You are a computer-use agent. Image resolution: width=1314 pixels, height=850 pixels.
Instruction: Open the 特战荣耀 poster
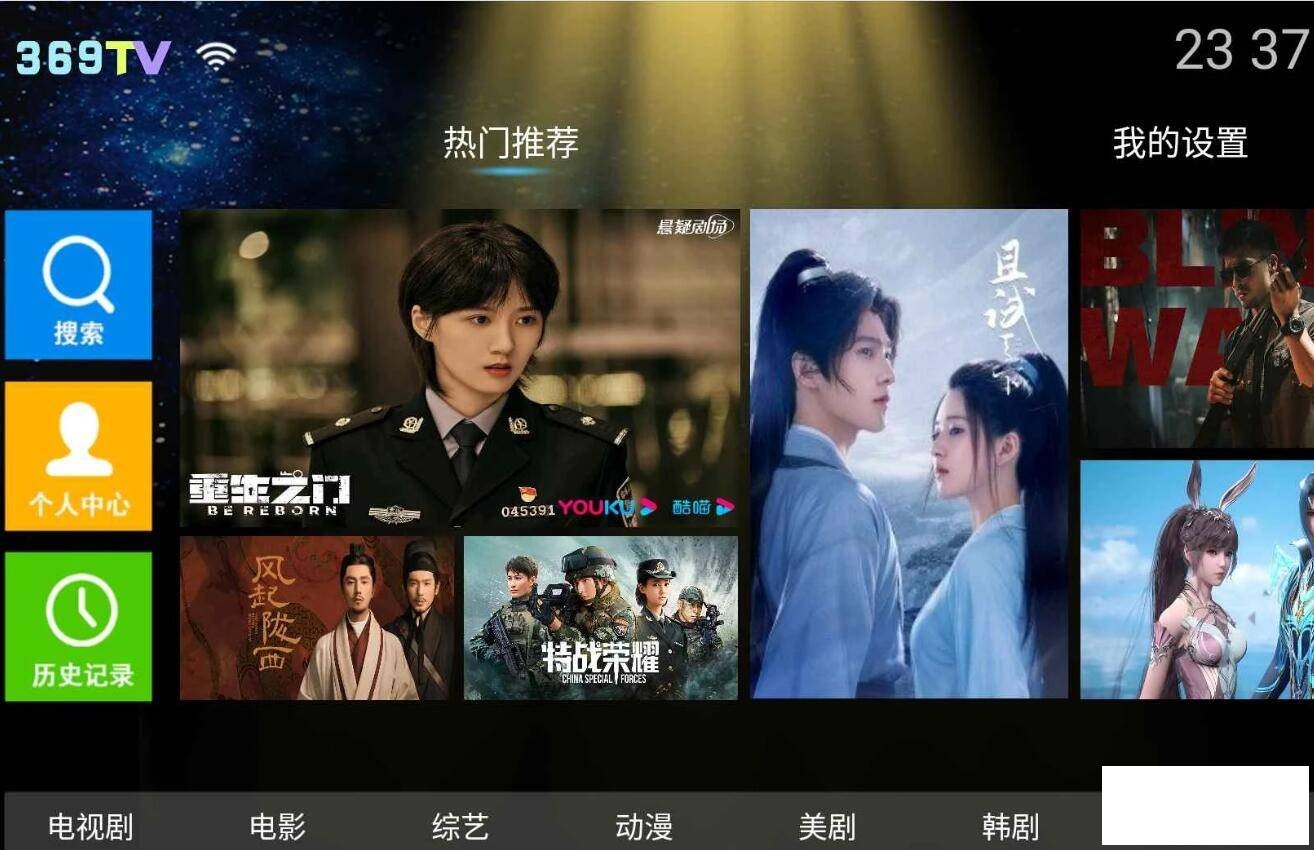[601, 618]
